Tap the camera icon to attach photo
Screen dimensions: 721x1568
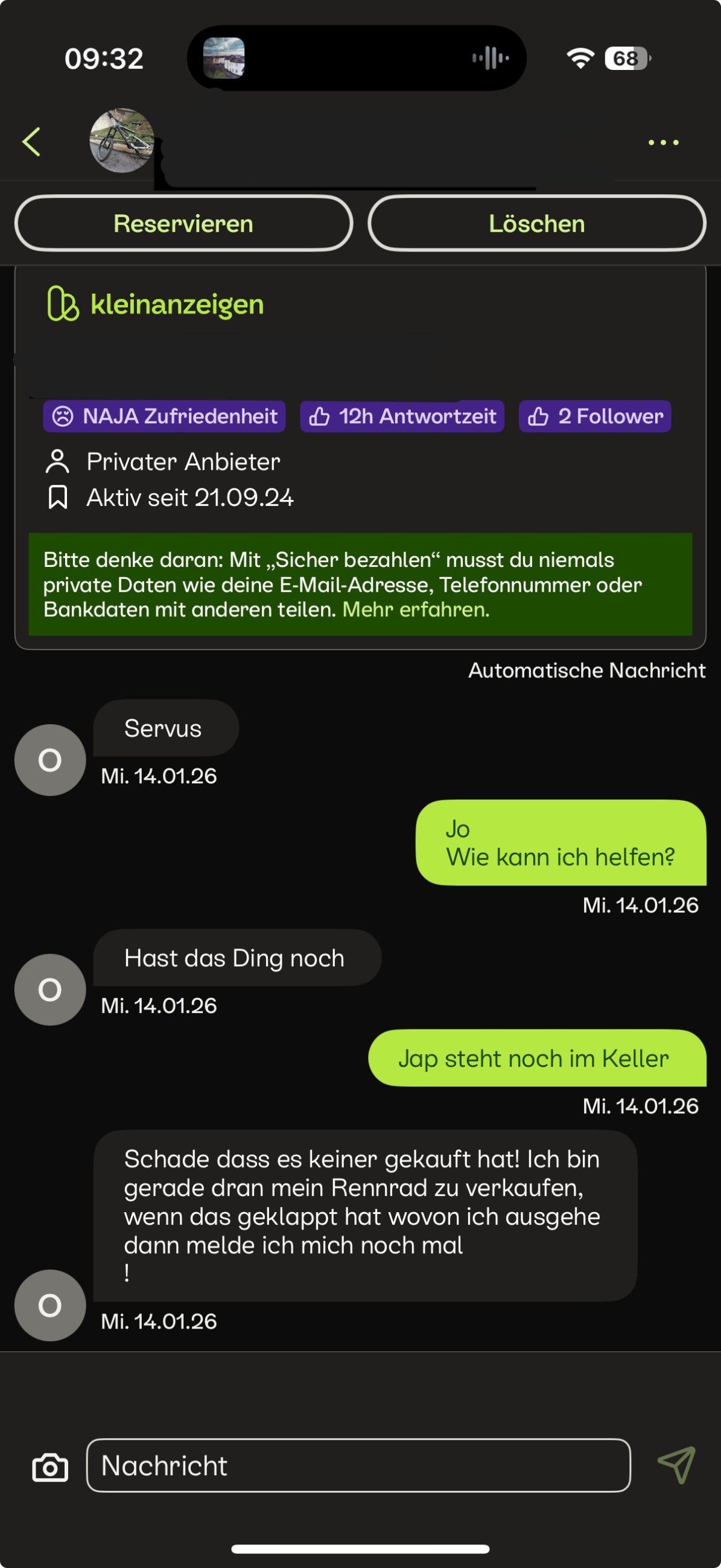tap(50, 1467)
